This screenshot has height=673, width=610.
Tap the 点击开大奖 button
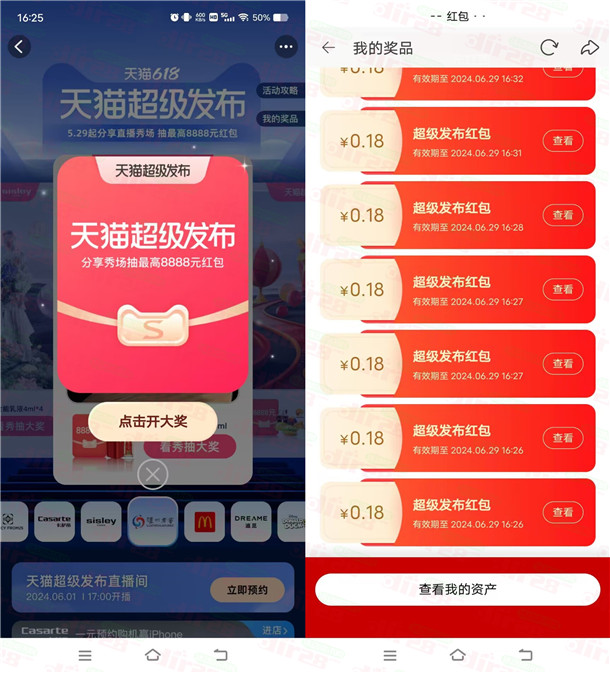(152, 421)
